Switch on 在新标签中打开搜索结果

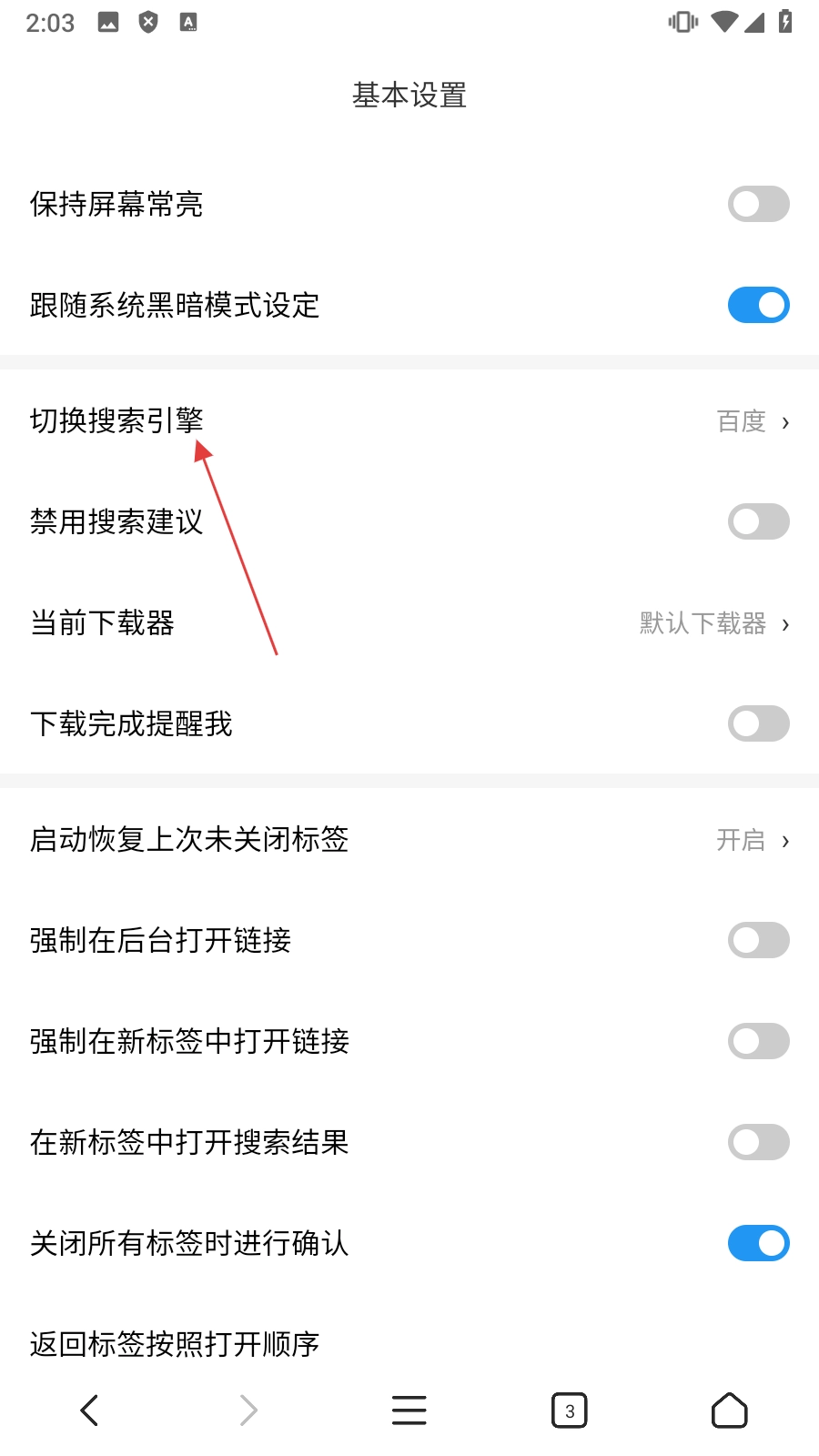[x=758, y=1142]
